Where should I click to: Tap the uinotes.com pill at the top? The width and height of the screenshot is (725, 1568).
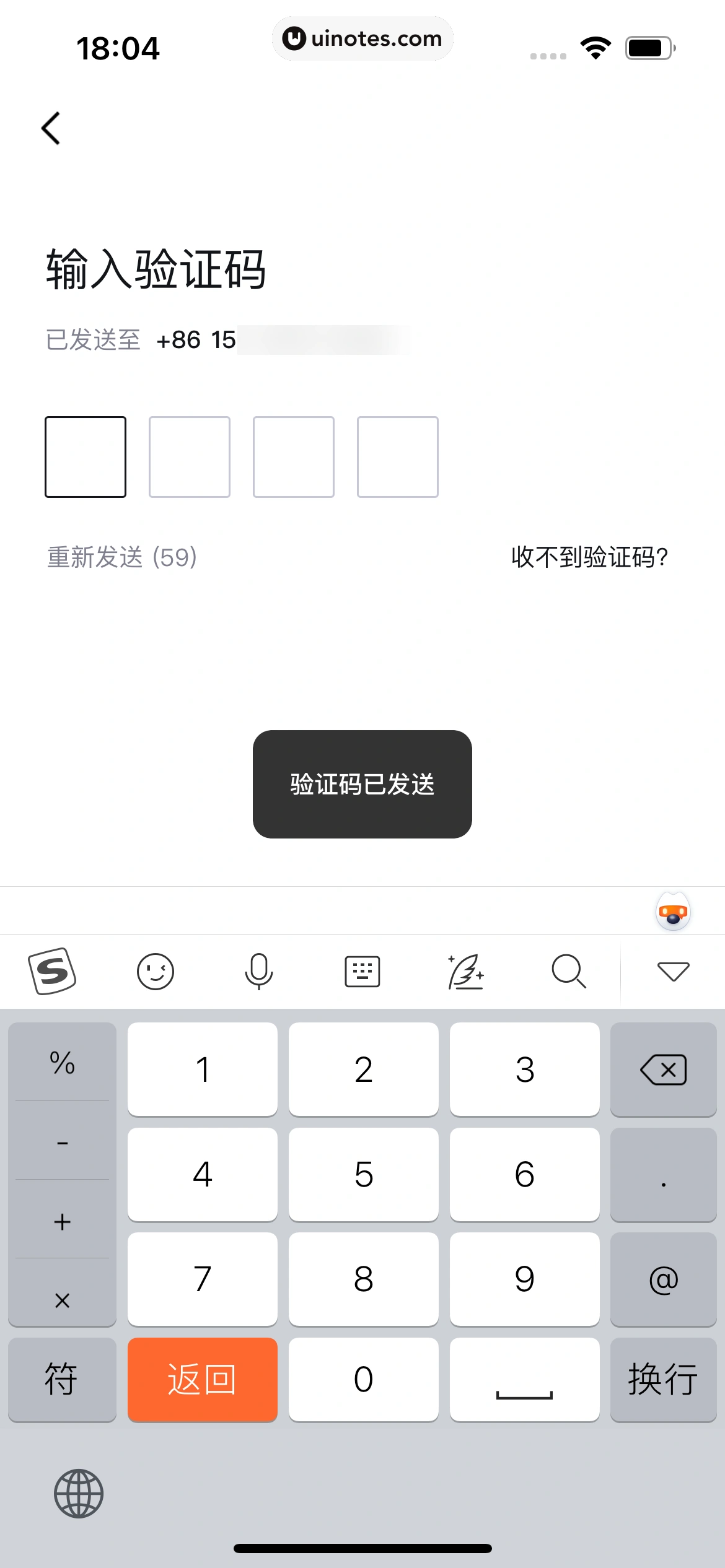(363, 38)
